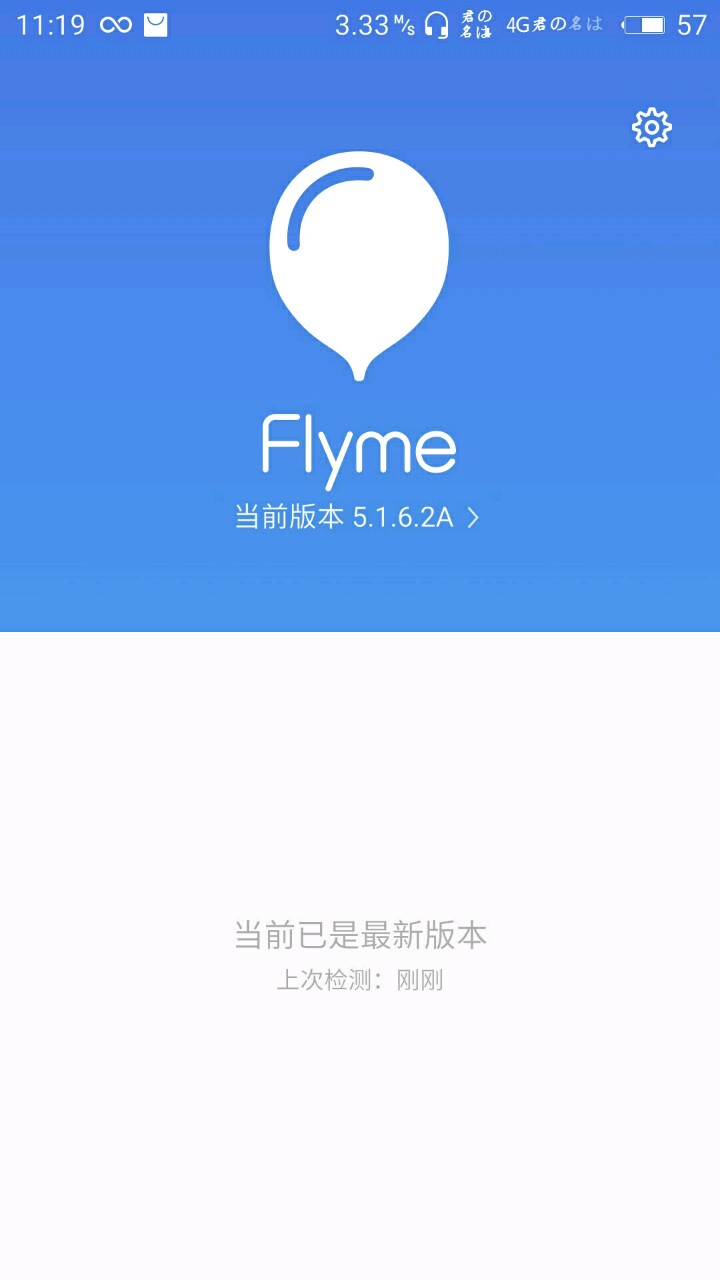Open current version 5.1.6.2A details
Image resolution: width=720 pixels, height=1280 pixels.
click(358, 517)
